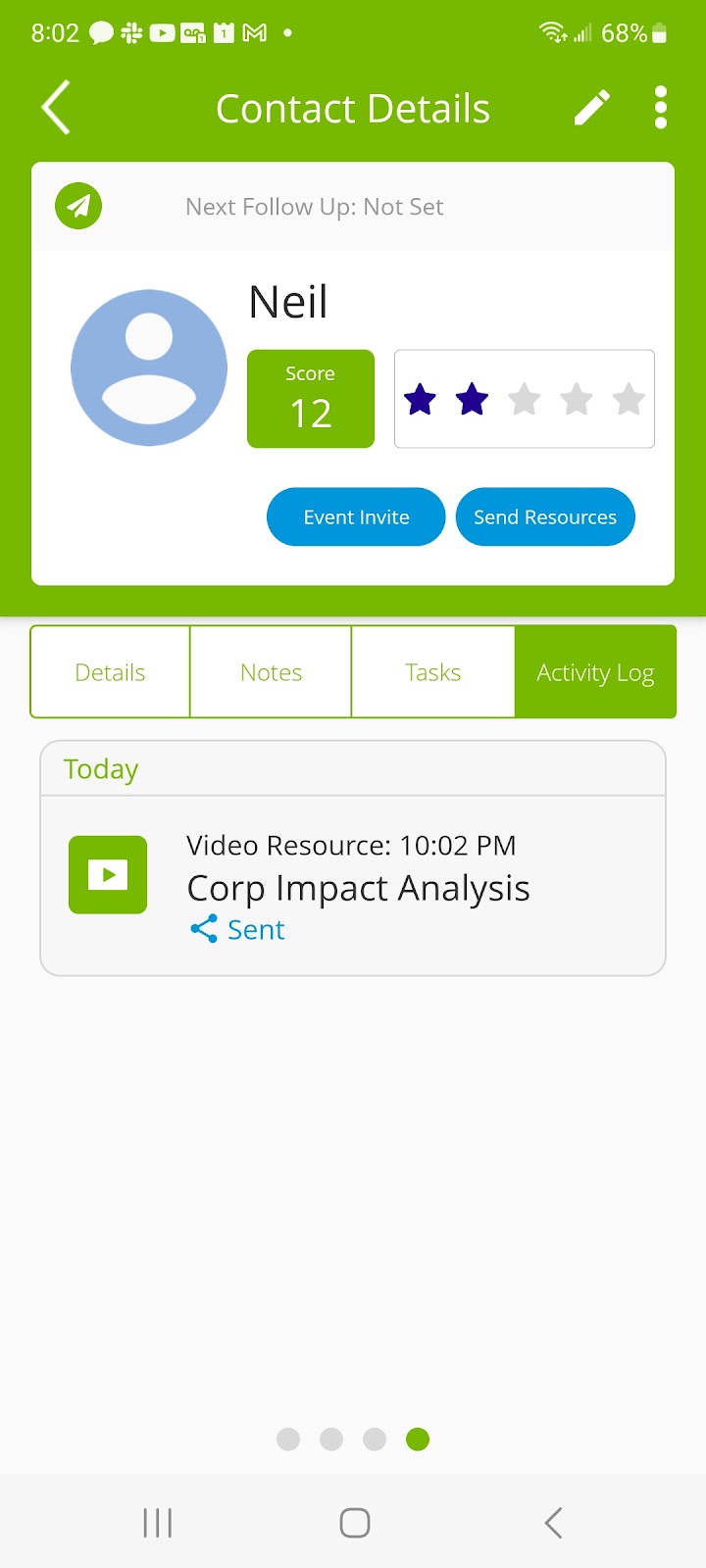This screenshot has width=706, height=1568.
Task: Open the Notes tab
Action: [271, 672]
